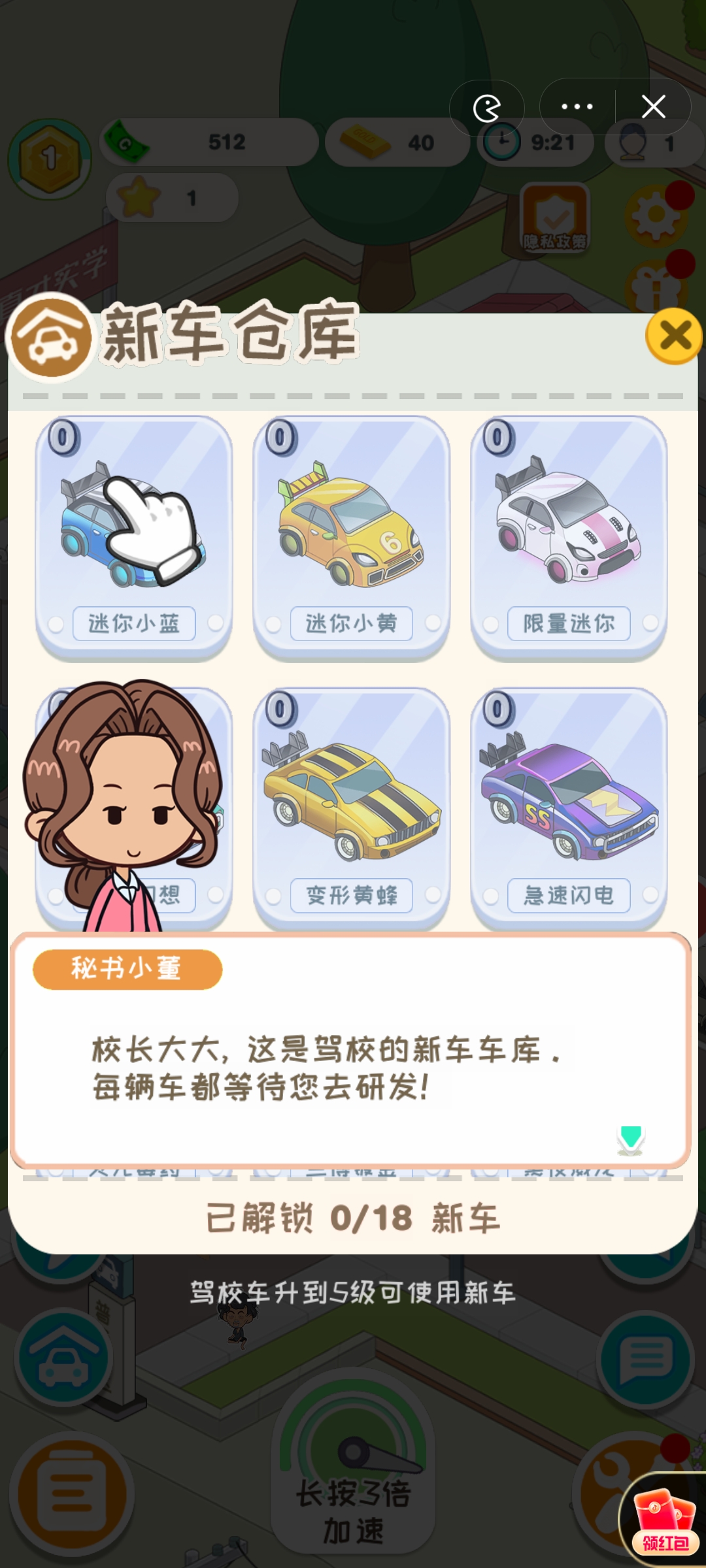Image resolution: width=706 pixels, height=1568 pixels.
Task: Expand the three-dot menu at top right
Action: (574, 106)
